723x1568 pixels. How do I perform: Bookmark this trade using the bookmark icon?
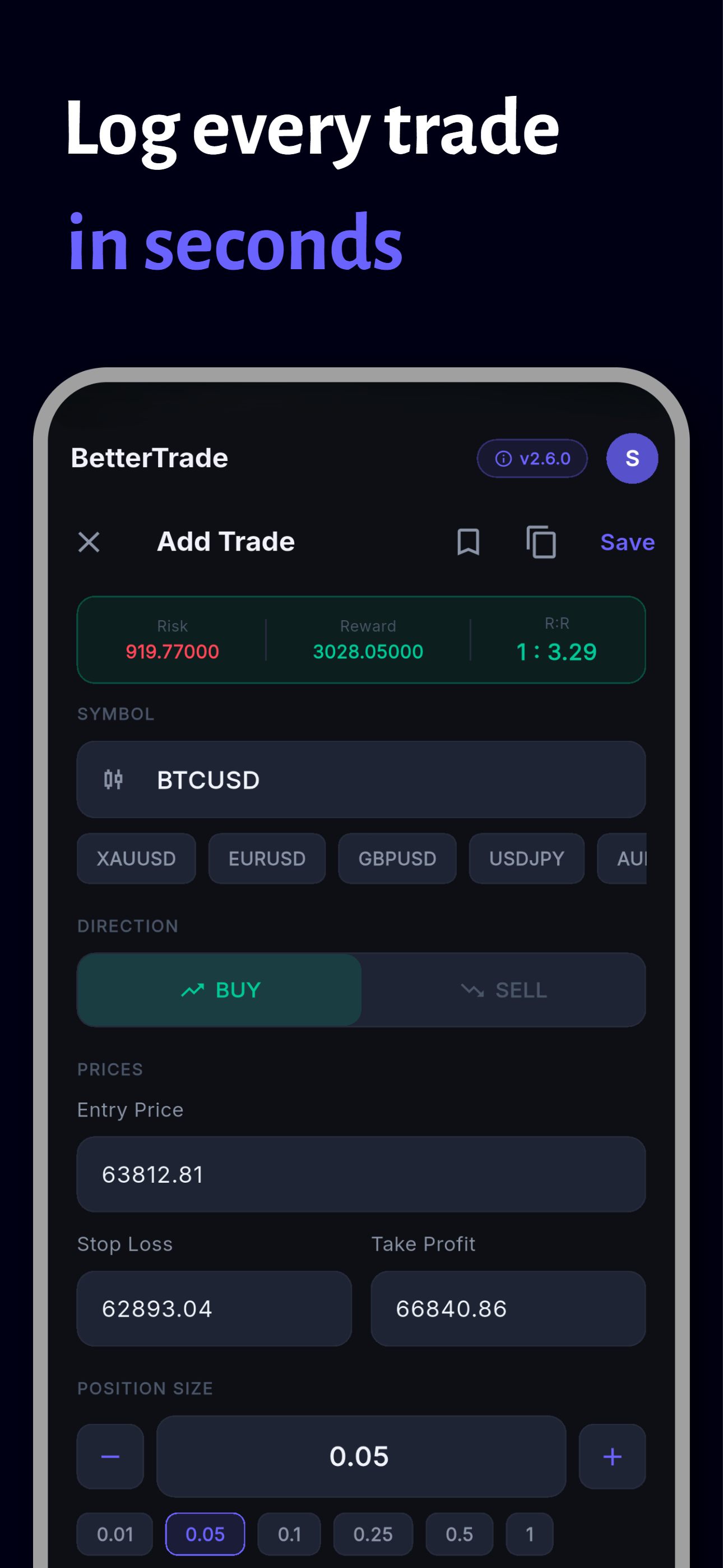(469, 542)
